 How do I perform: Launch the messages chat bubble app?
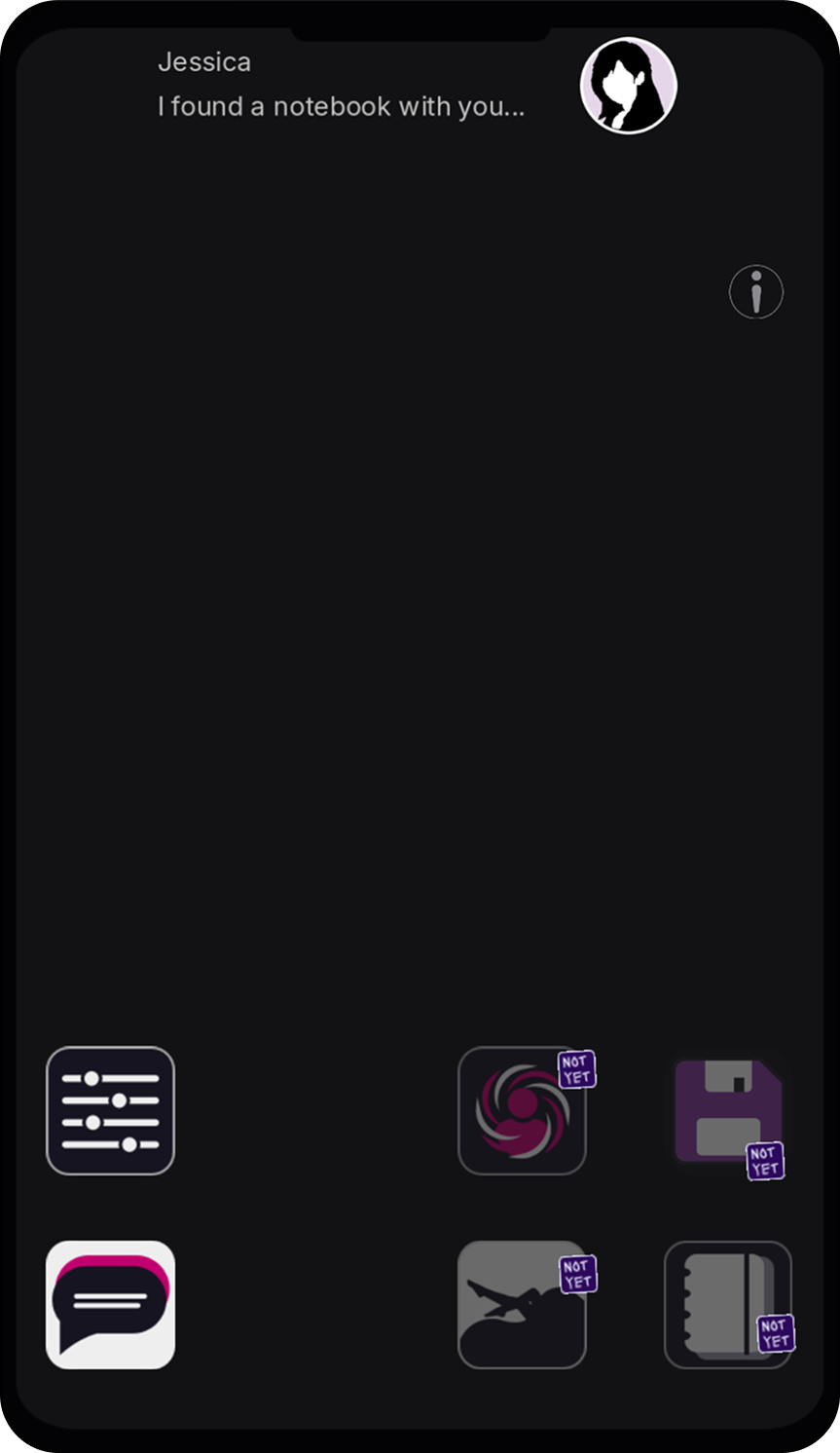(x=110, y=1304)
